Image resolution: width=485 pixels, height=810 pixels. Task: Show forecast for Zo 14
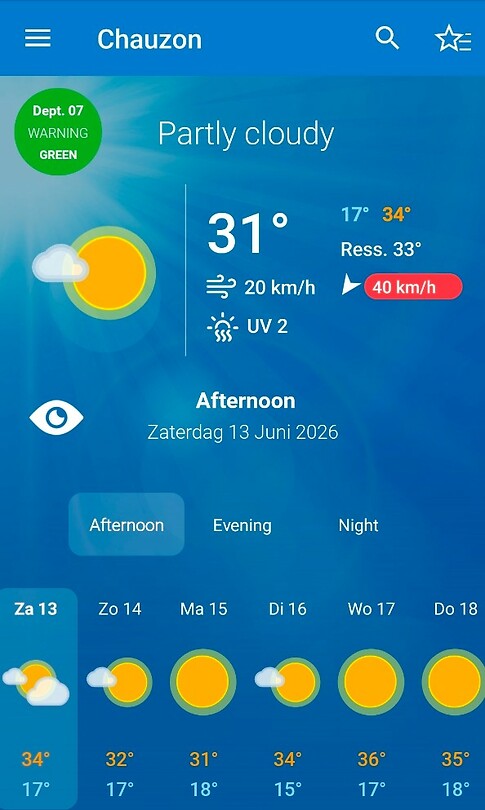point(120,698)
